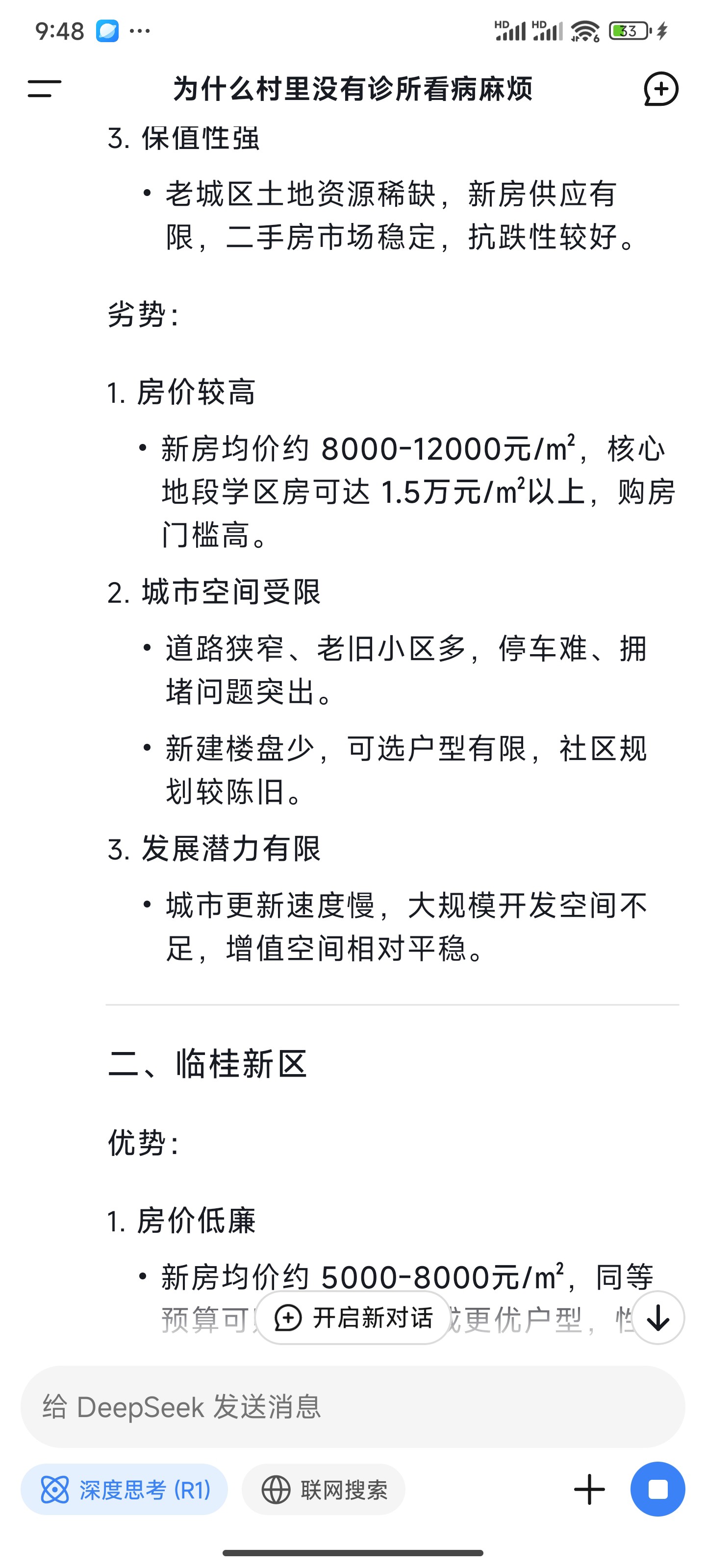Start a new chat from top bar
This screenshot has height=1568, width=706.
tap(661, 89)
